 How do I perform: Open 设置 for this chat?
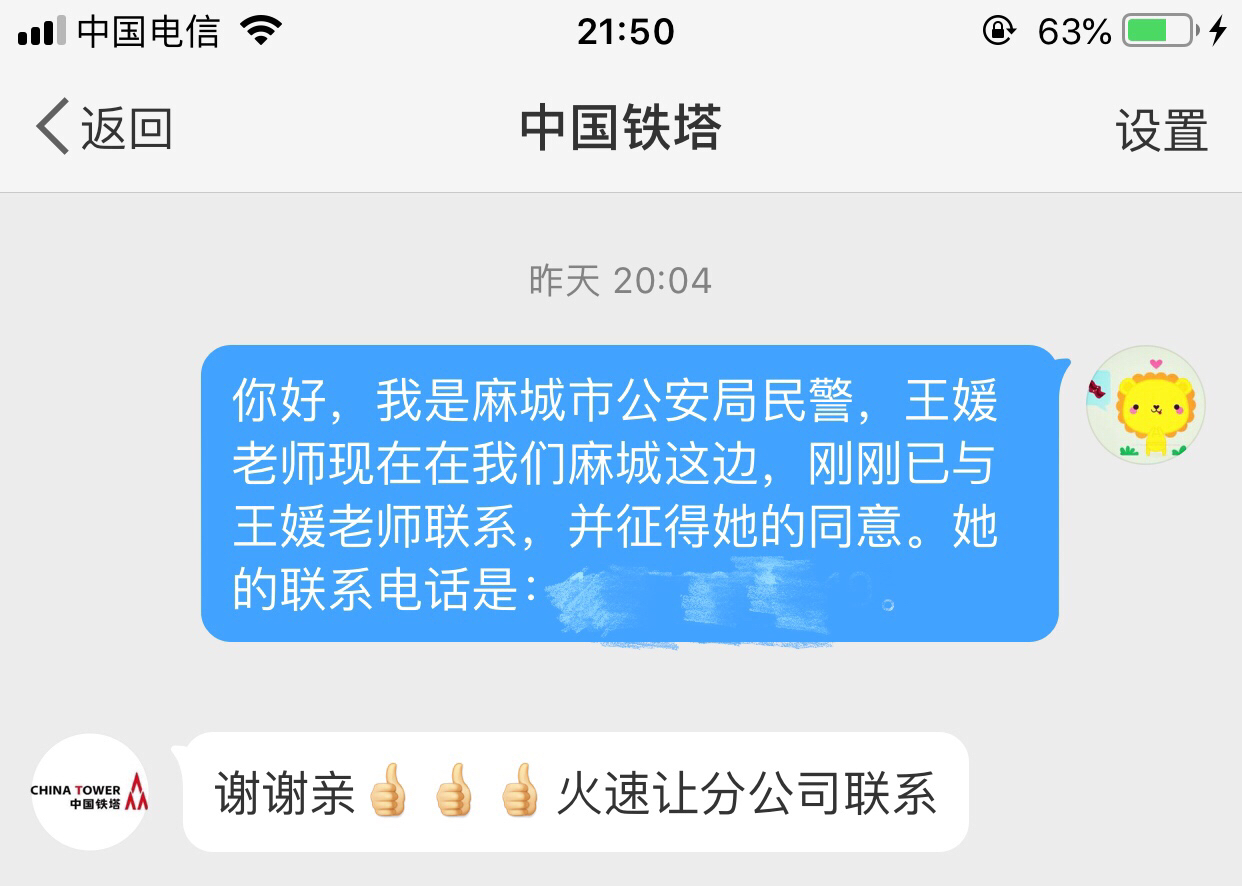click(x=1161, y=131)
